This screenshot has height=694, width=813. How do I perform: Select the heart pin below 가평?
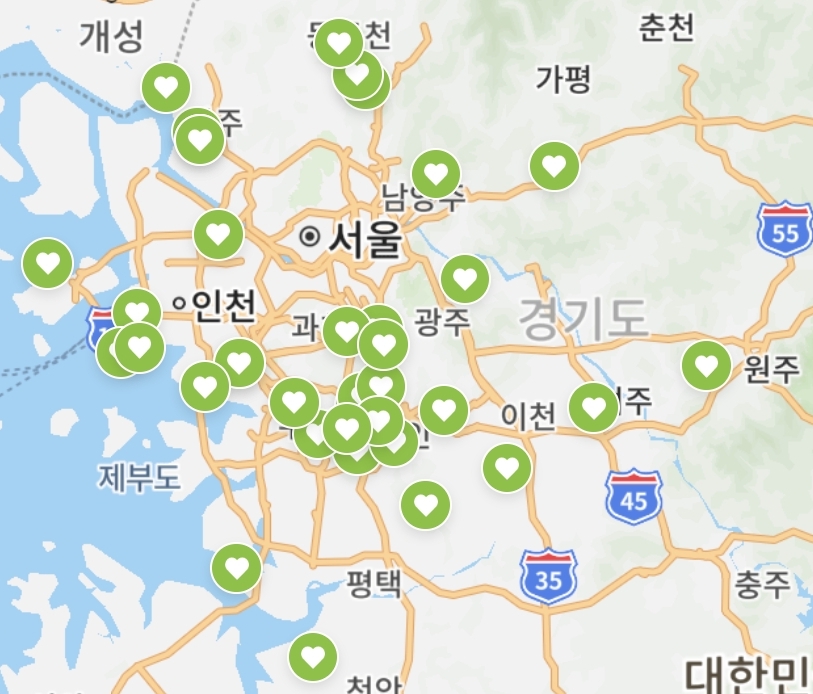(554, 166)
